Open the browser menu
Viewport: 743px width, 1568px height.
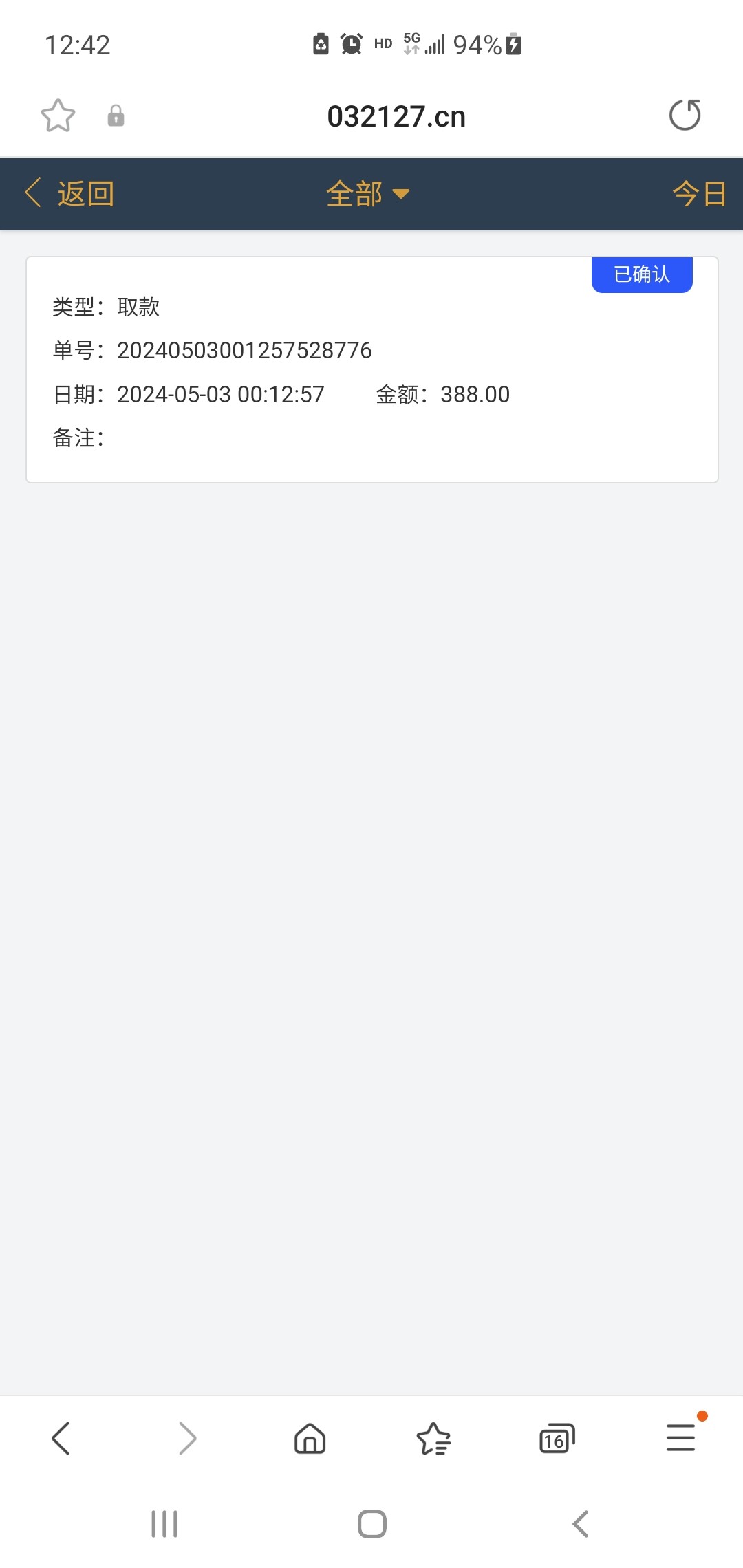click(681, 1438)
